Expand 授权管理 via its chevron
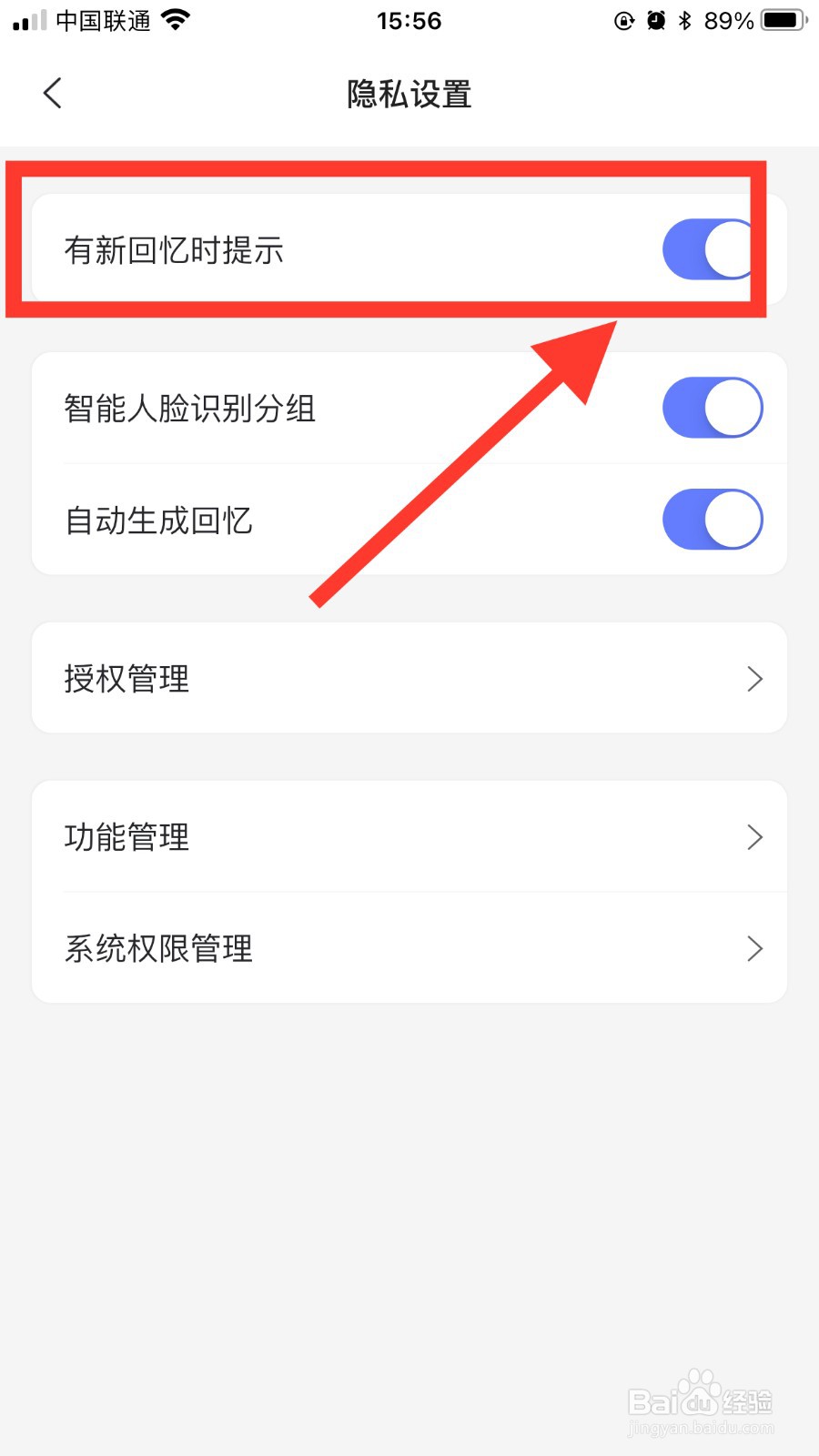The image size is (819, 1456). click(754, 678)
